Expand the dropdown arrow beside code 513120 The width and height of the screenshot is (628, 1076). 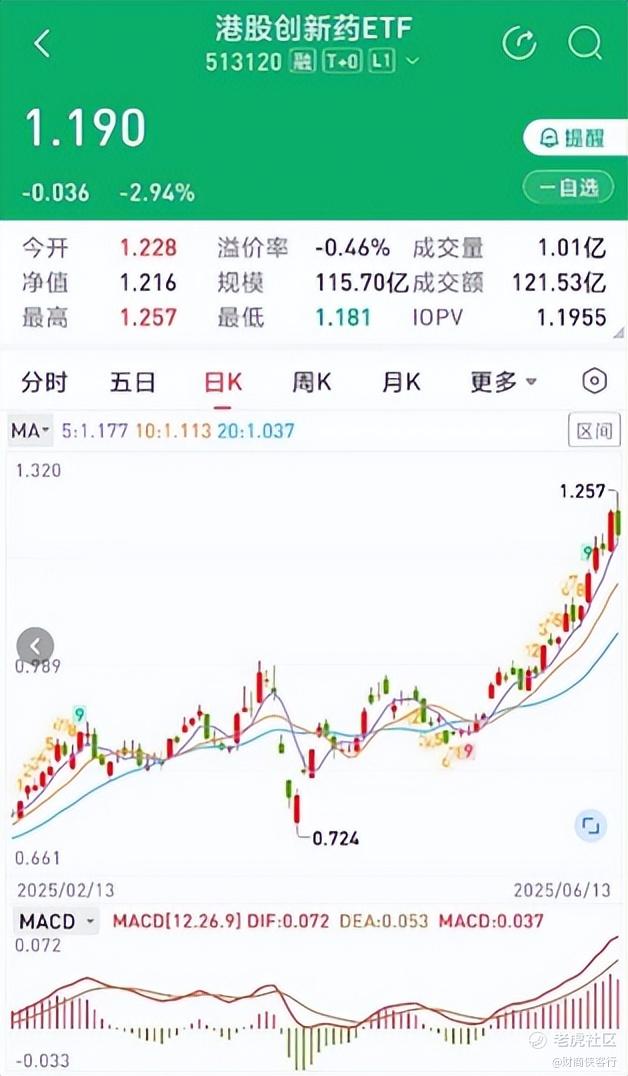(412, 62)
